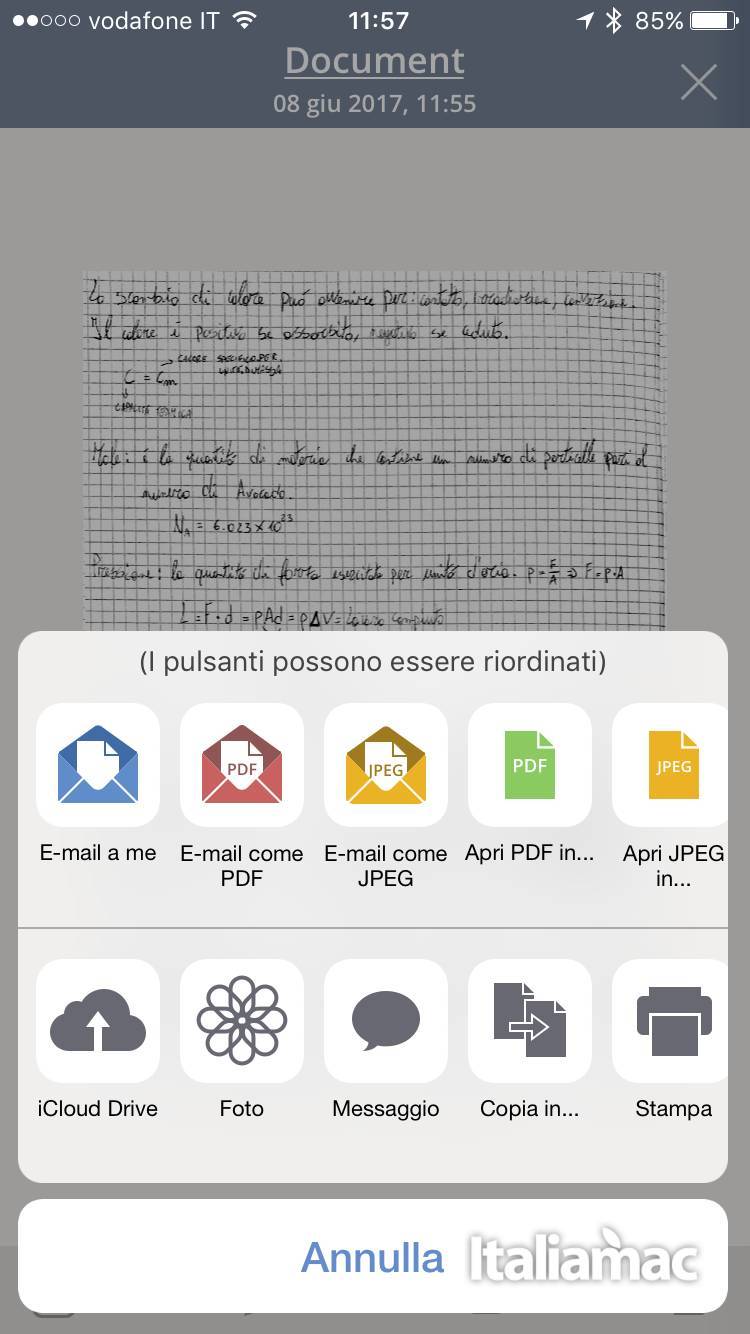Cancel with Annulla button
The height and width of the screenshot is (1334, 750).
(372, 1257)
